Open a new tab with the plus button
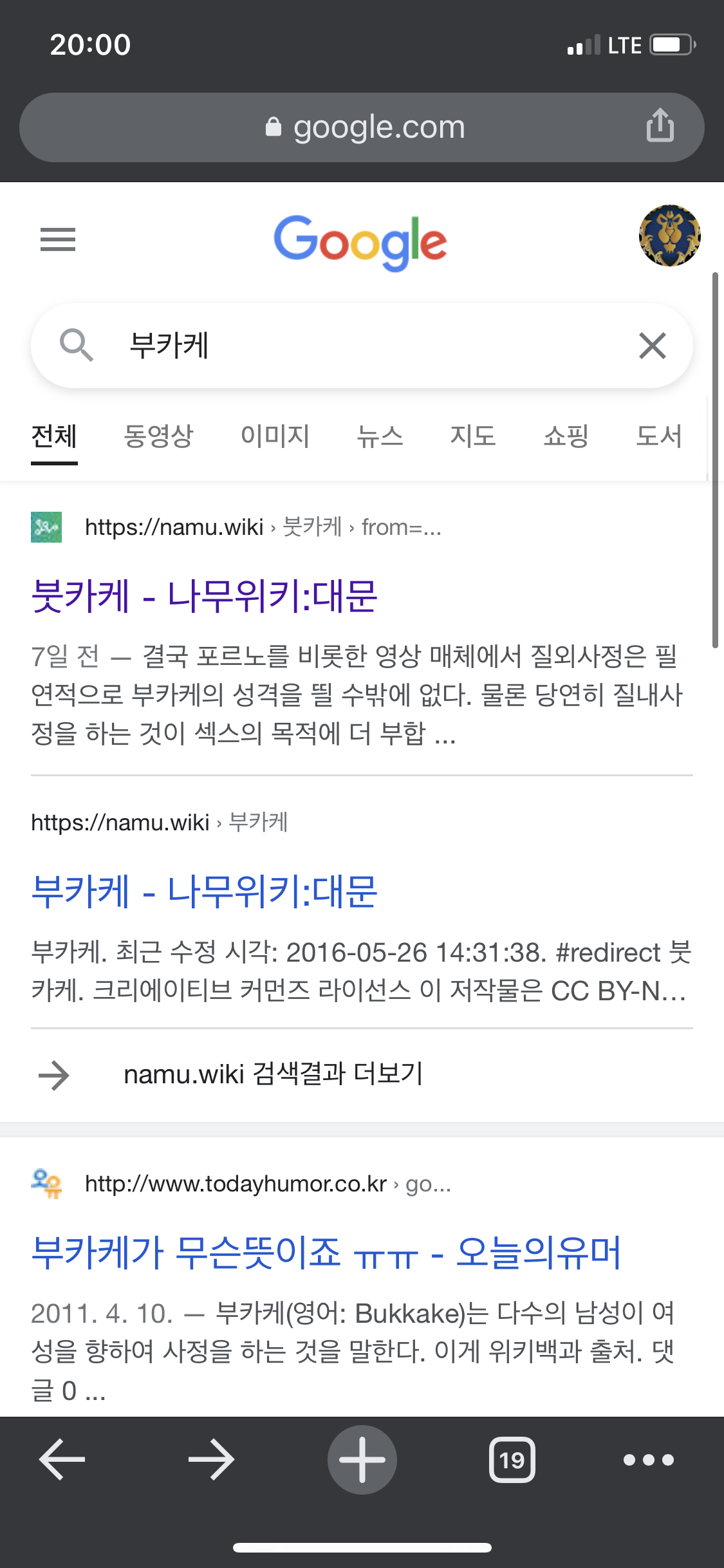Screen dimensions: 724x1568 tap(362, 1459)
